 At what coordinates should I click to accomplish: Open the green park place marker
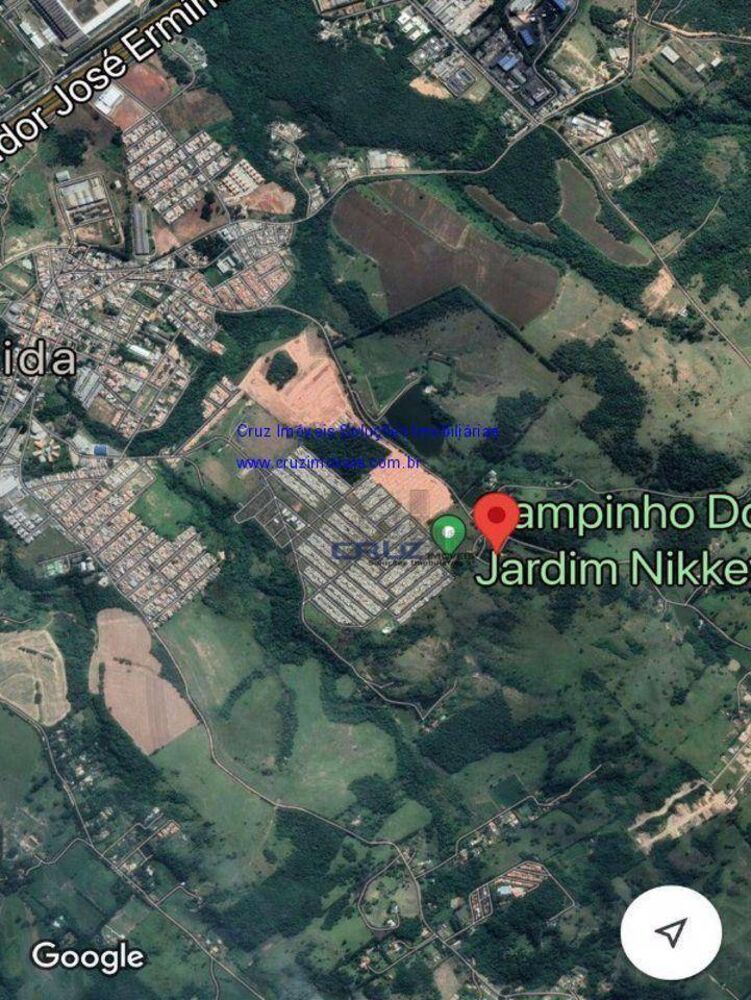point(448,532)
